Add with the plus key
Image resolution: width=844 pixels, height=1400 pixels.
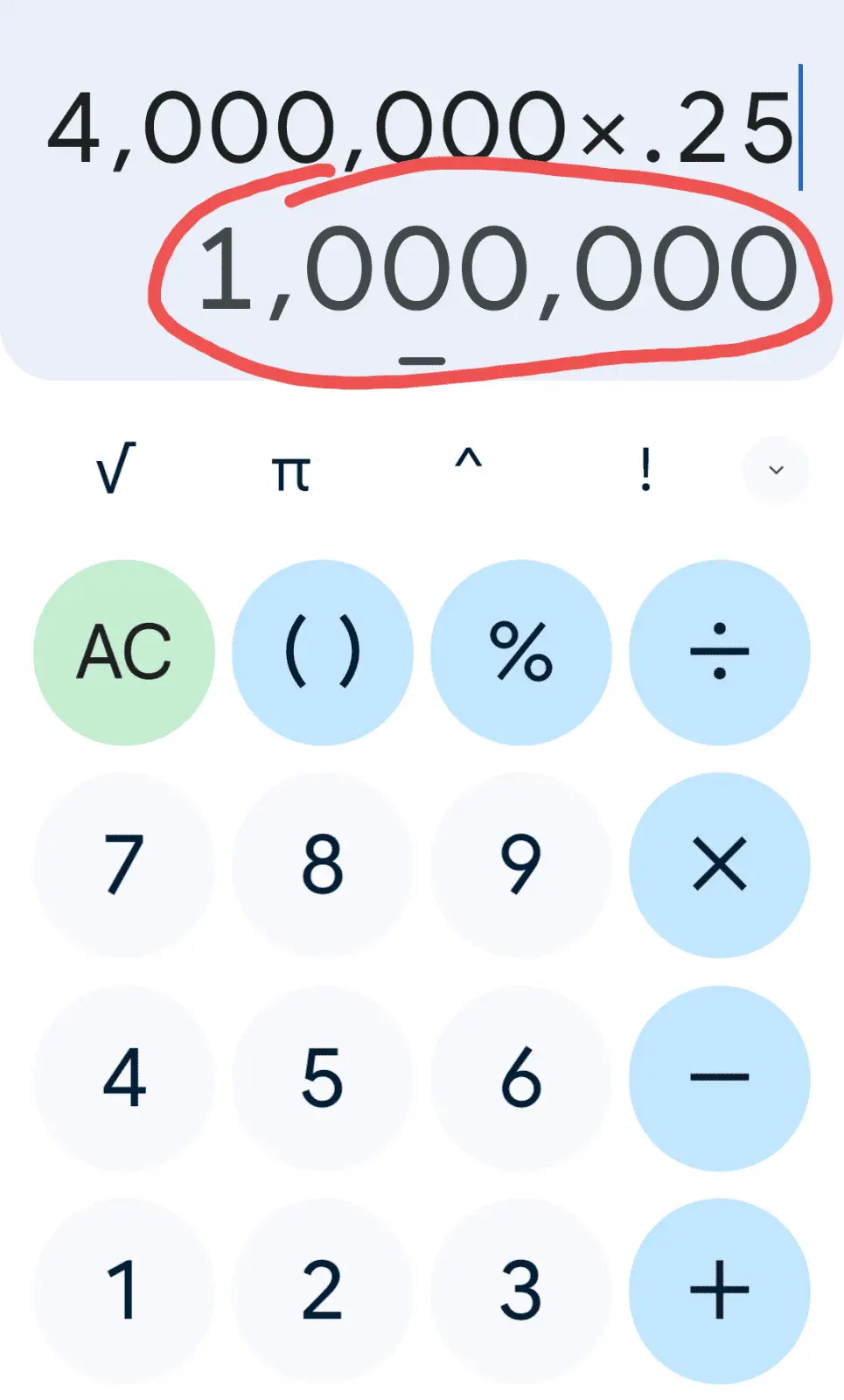[x=719, y=1291]
